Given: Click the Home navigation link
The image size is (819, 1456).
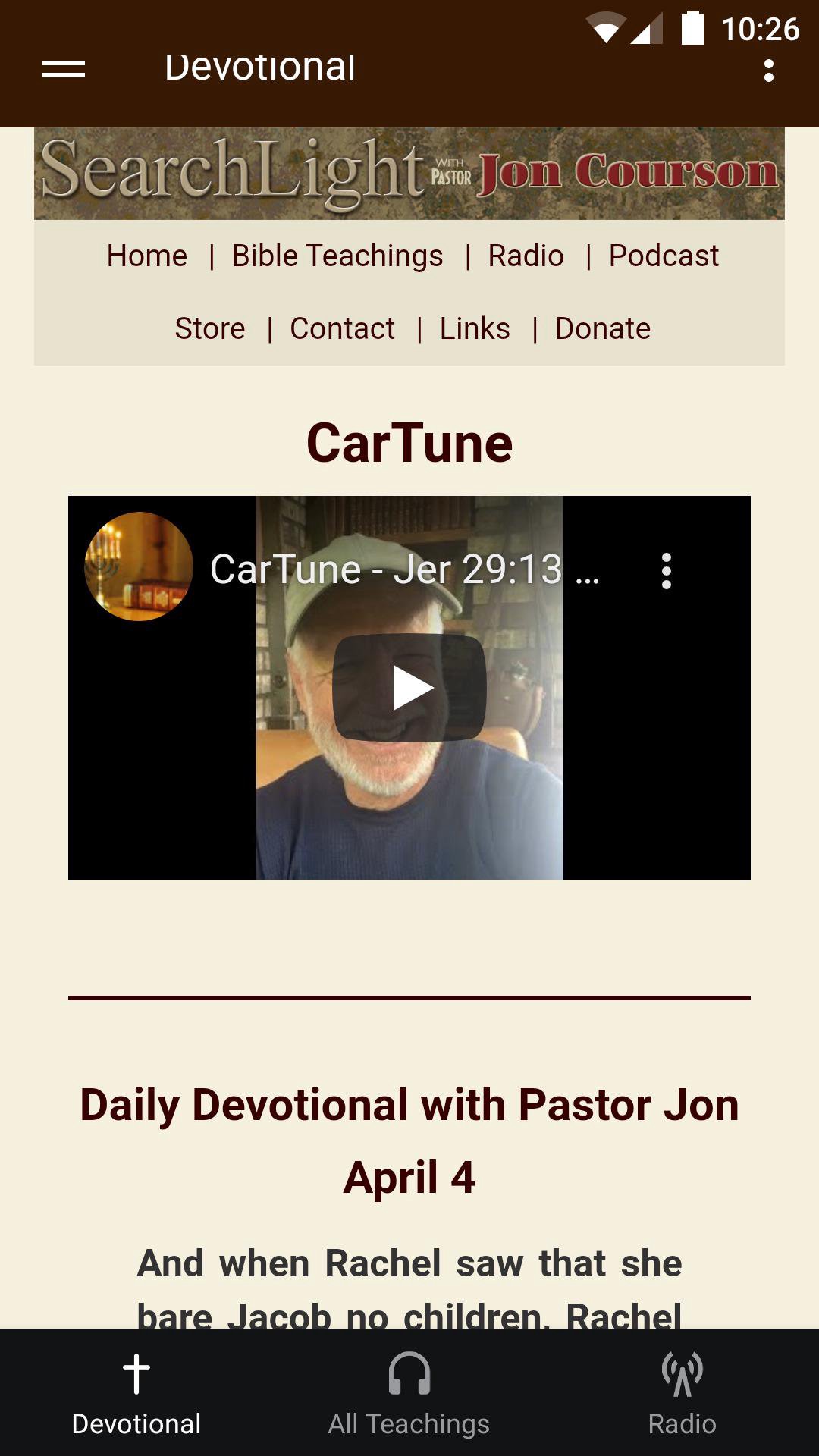Looking at the screenshot, I should coord(146,256).
